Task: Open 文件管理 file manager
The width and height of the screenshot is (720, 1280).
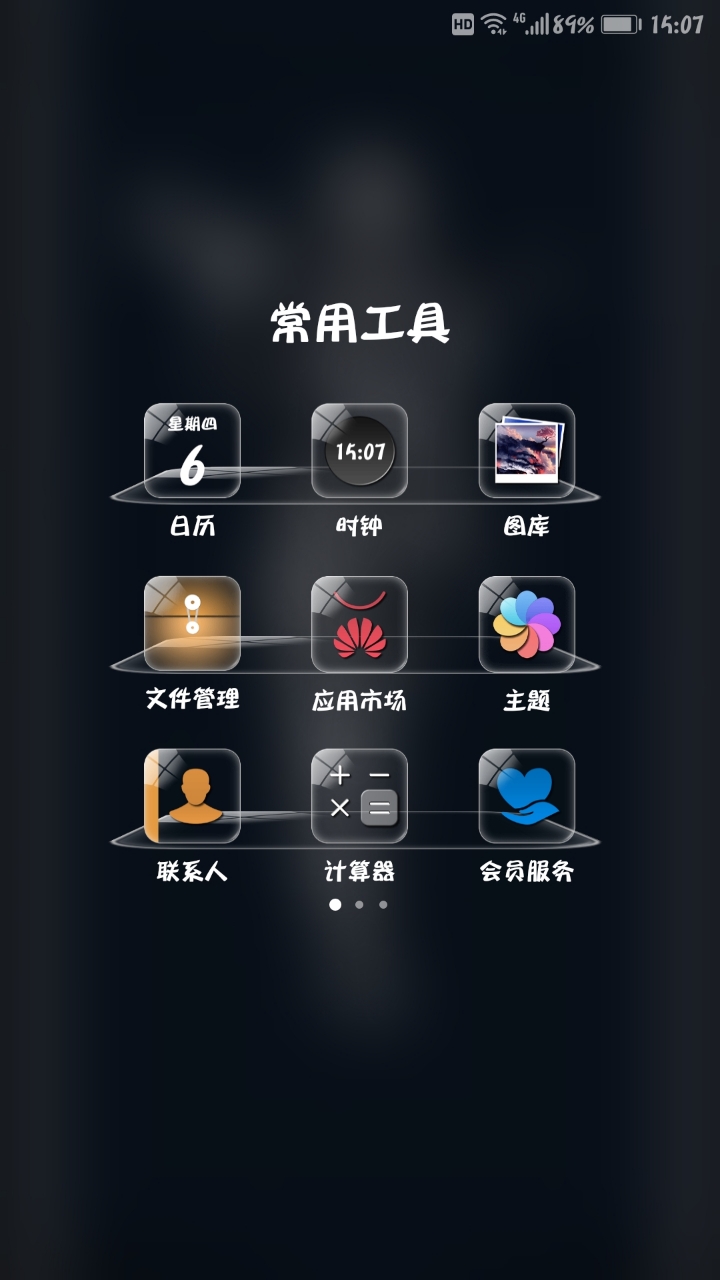Action: point(192,624)
